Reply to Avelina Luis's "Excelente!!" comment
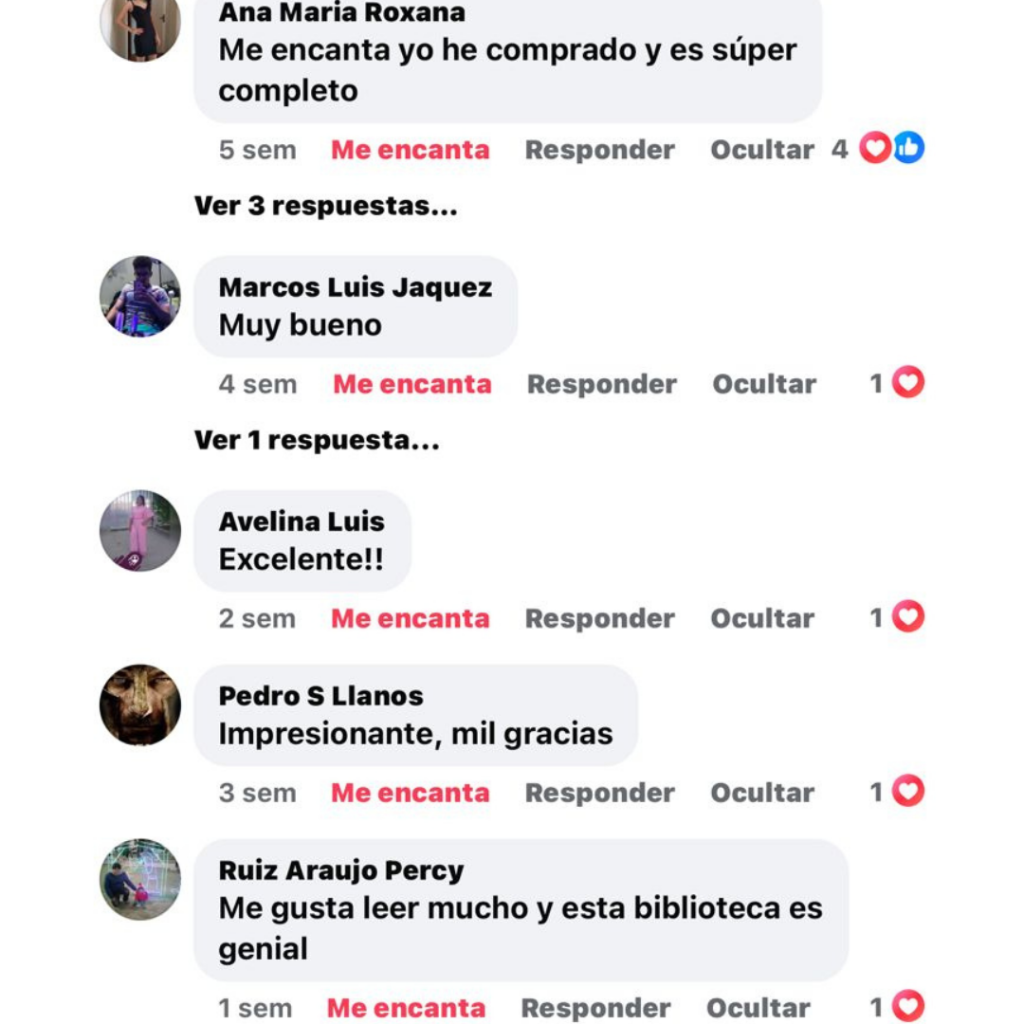This screenshot has width=1024, height=1024. tap(600, 618)
